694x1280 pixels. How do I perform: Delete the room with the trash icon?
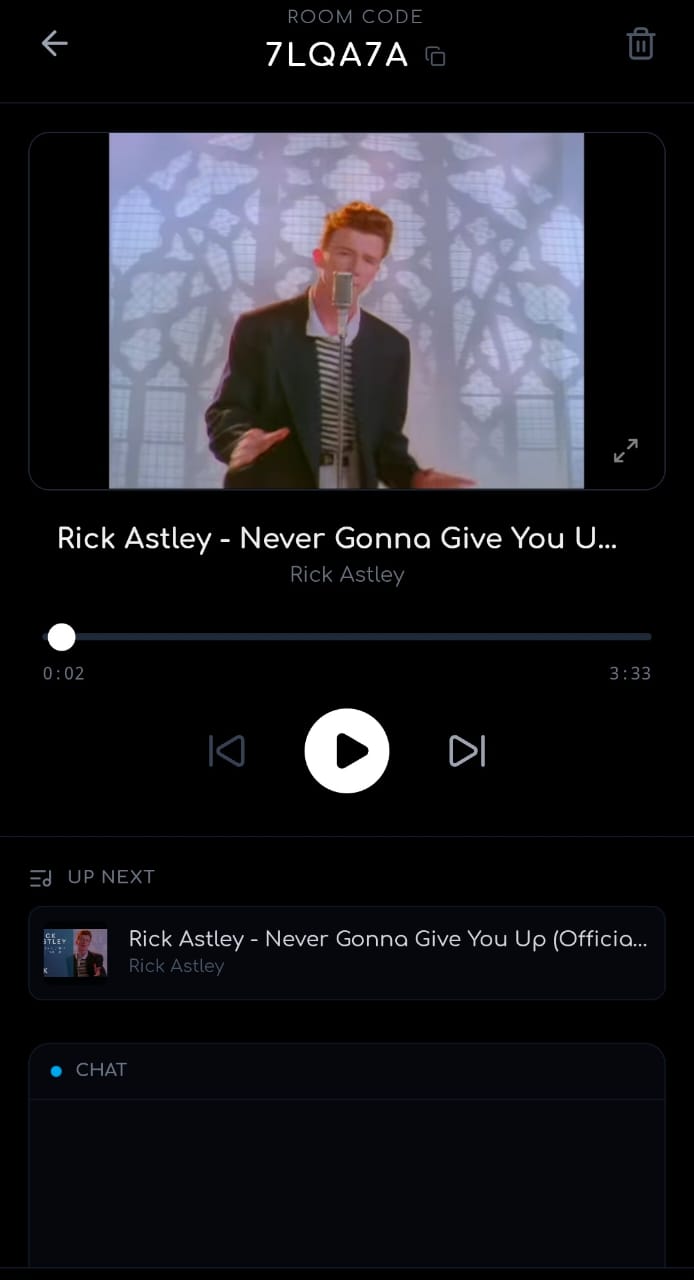tap(640, 44)
